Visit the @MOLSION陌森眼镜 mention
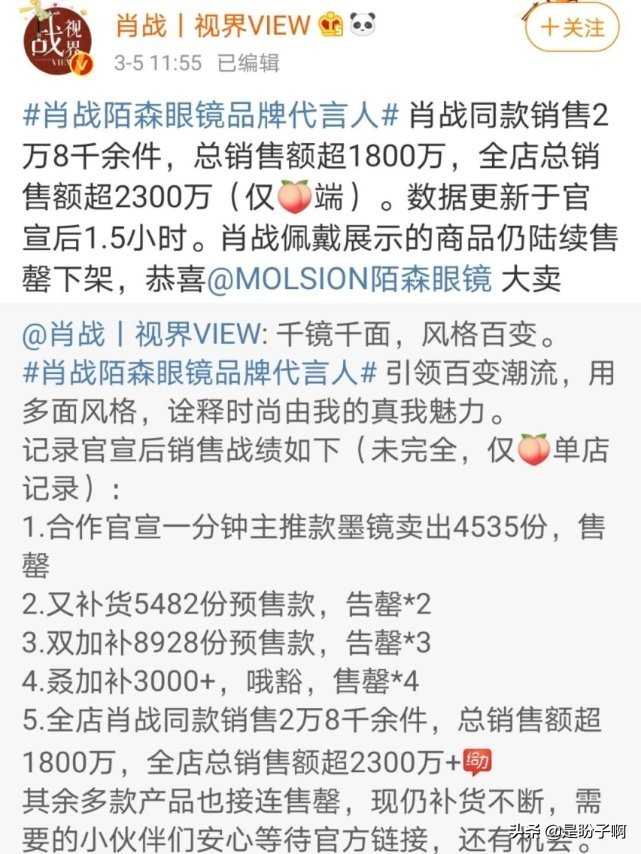The height and width of the screenshot is (854, 641). pos(350,280)
